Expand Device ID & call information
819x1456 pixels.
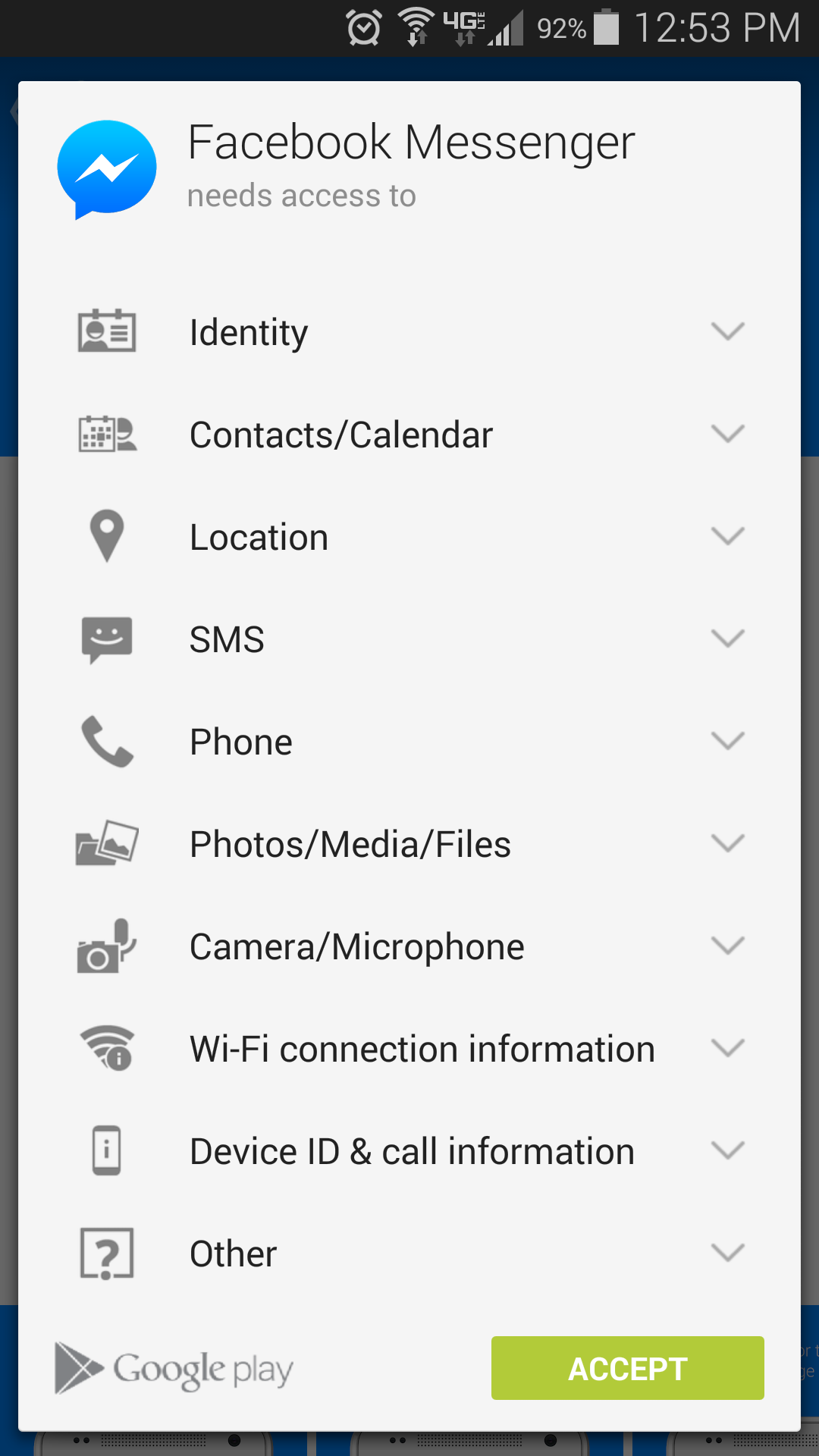coord(727,1150)
